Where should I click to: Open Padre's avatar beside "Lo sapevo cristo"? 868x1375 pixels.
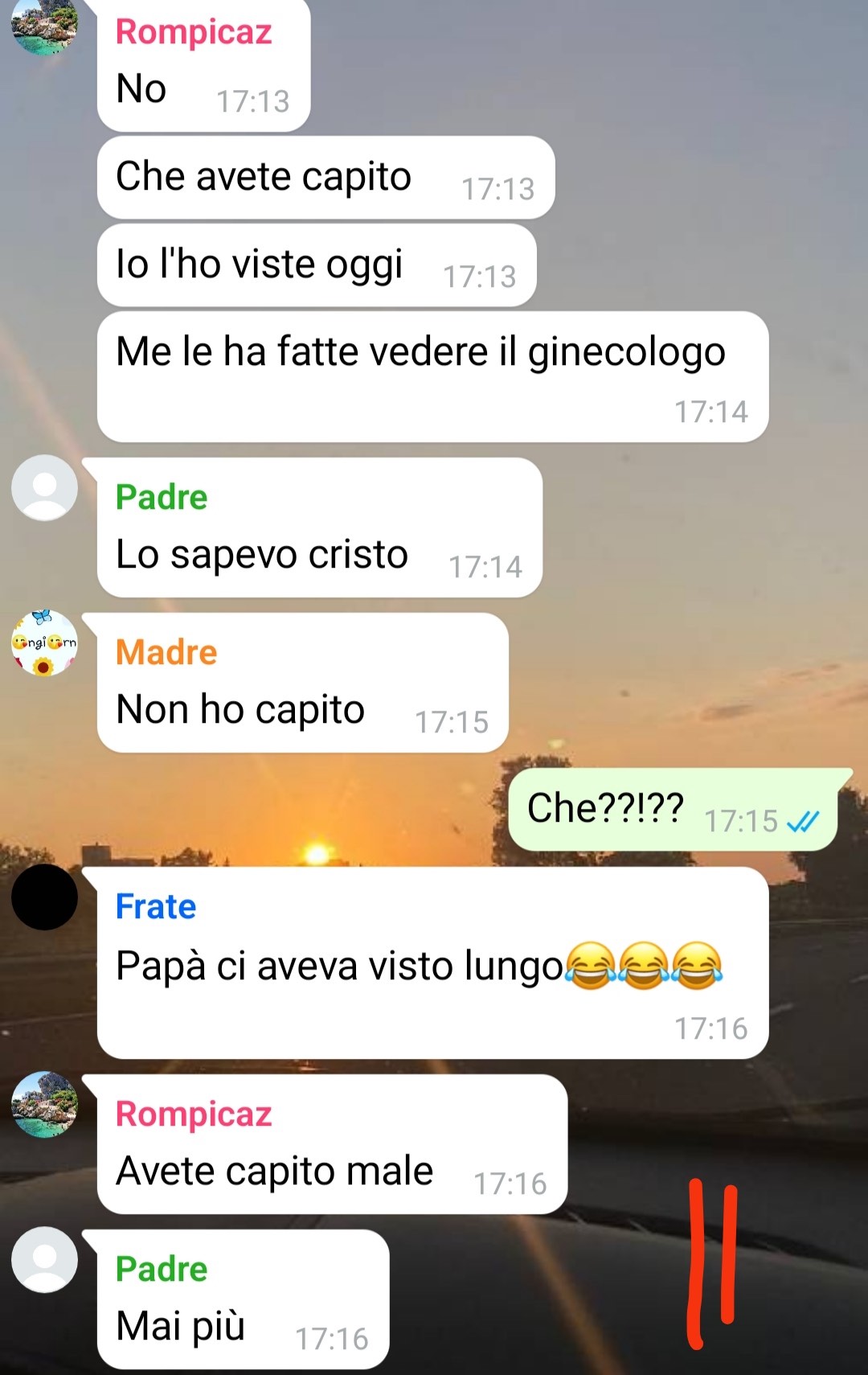click(x=44, y=488)
